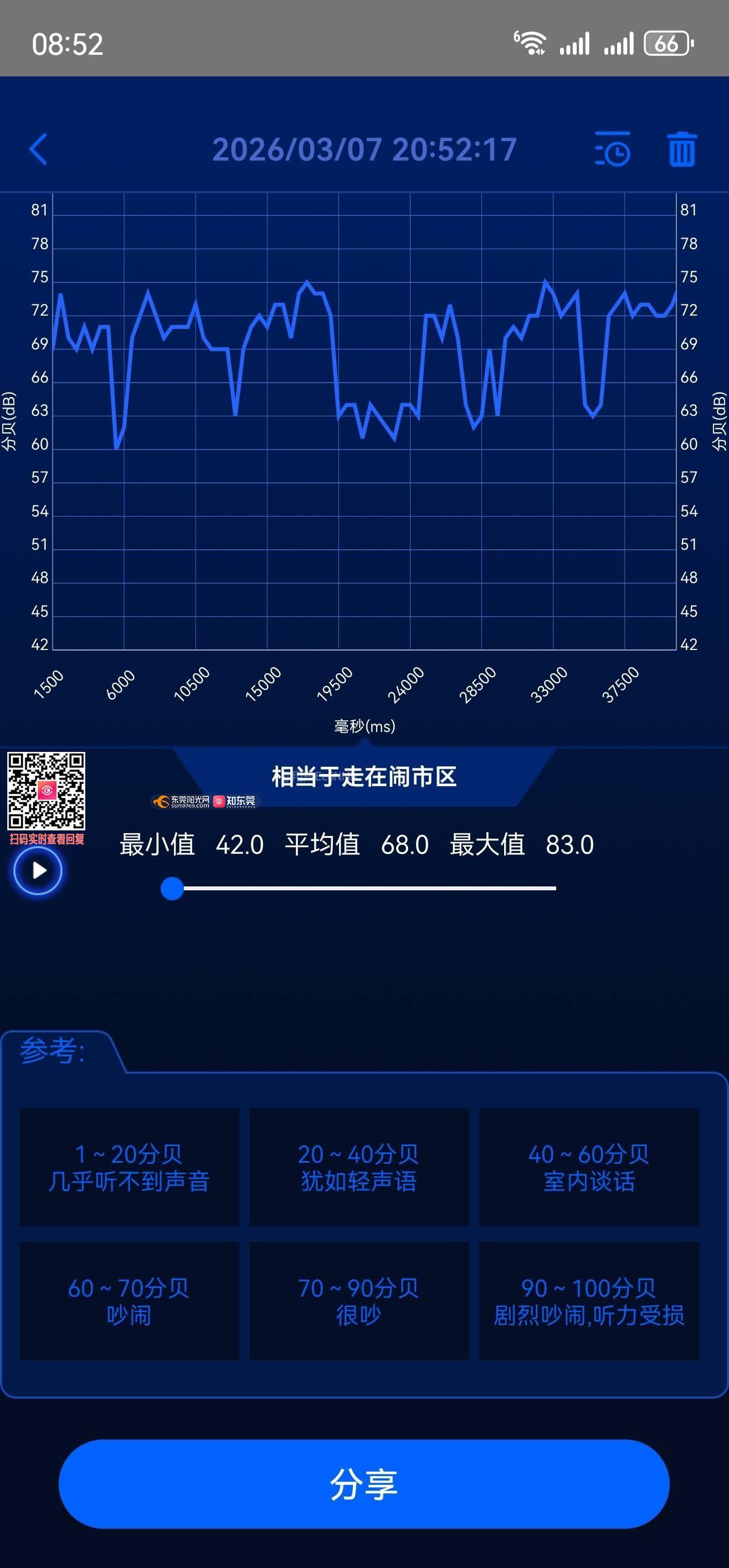The image size is (729, 1568).
Task: Play the recorded noise sample
Action: click(x=38, y=870)
